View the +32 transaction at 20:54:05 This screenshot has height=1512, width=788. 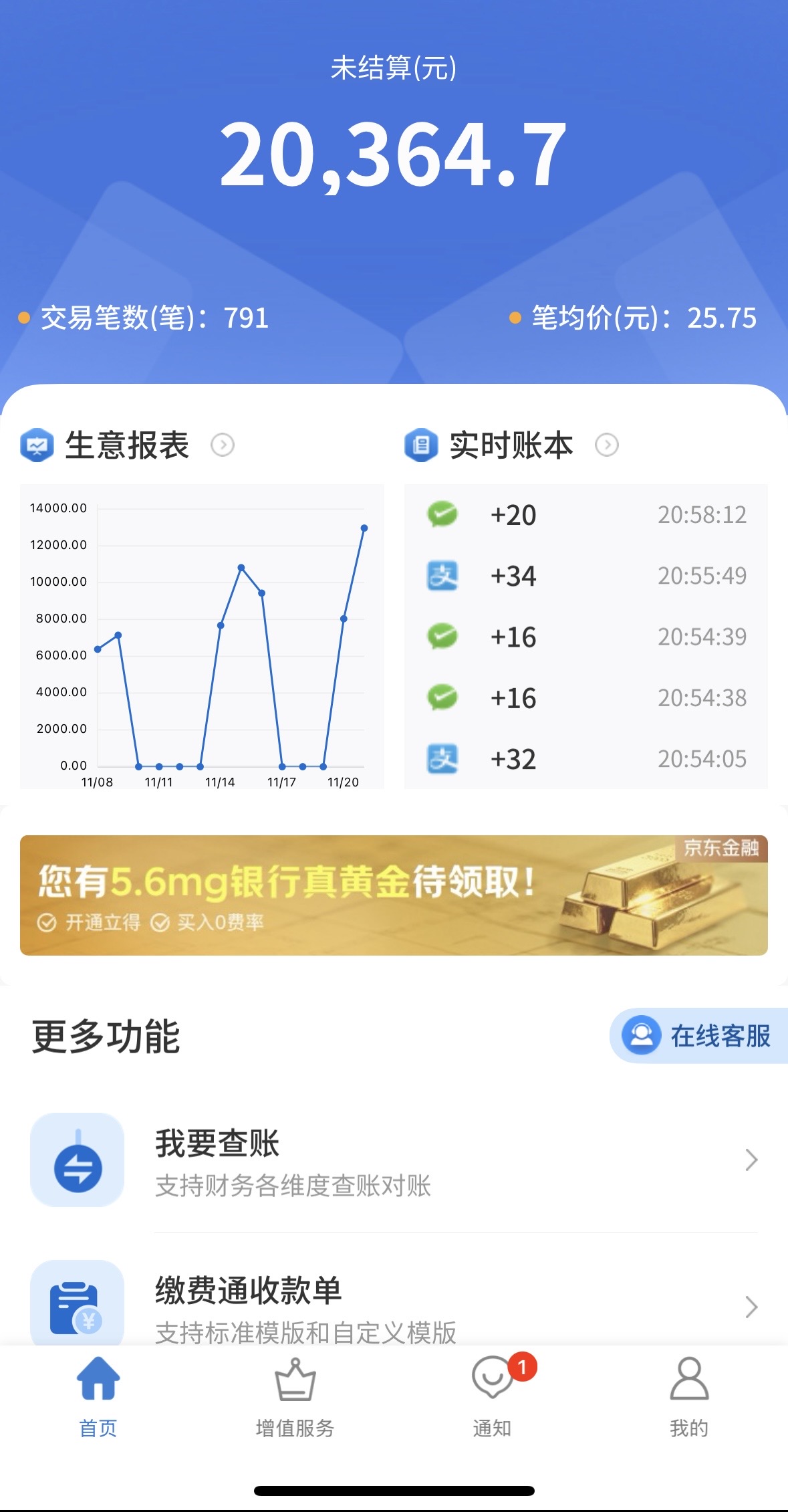(585, 759)
